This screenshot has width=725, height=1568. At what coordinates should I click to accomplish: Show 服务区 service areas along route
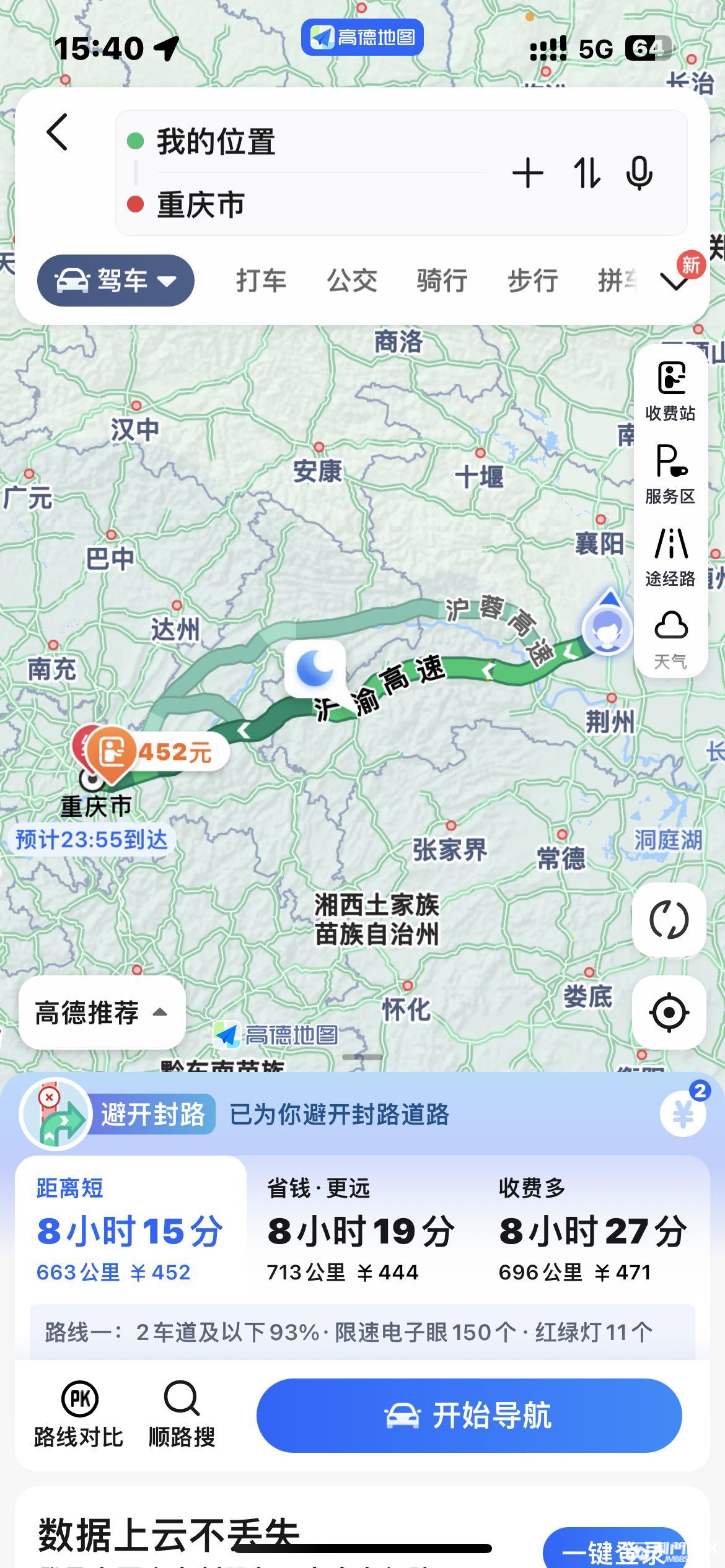pyautogui.click(x=670, y=474)
